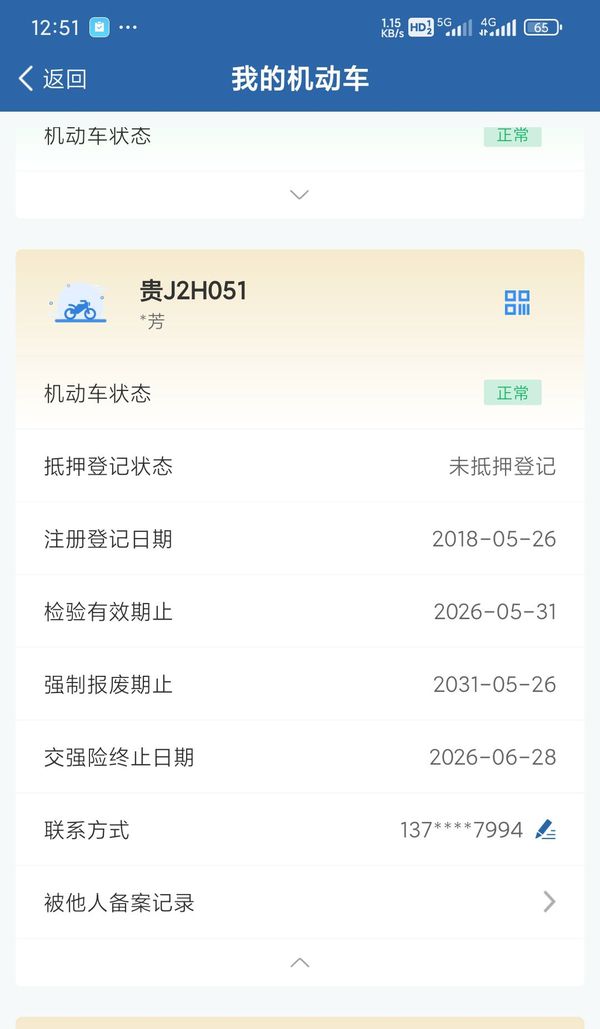Open QR code for vehicle 贵J2H051

tap(517, 303)
